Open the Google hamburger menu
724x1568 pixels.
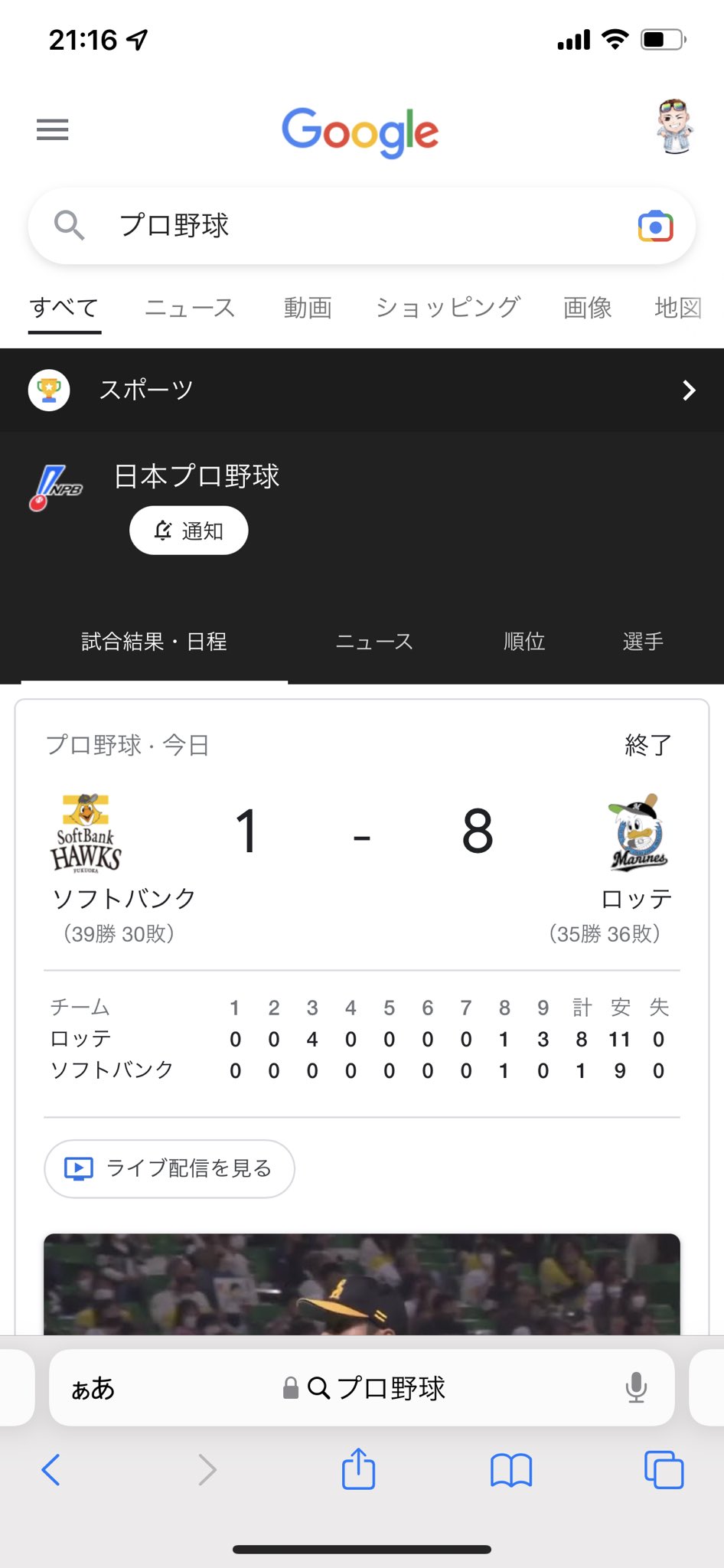click(53, 129)
